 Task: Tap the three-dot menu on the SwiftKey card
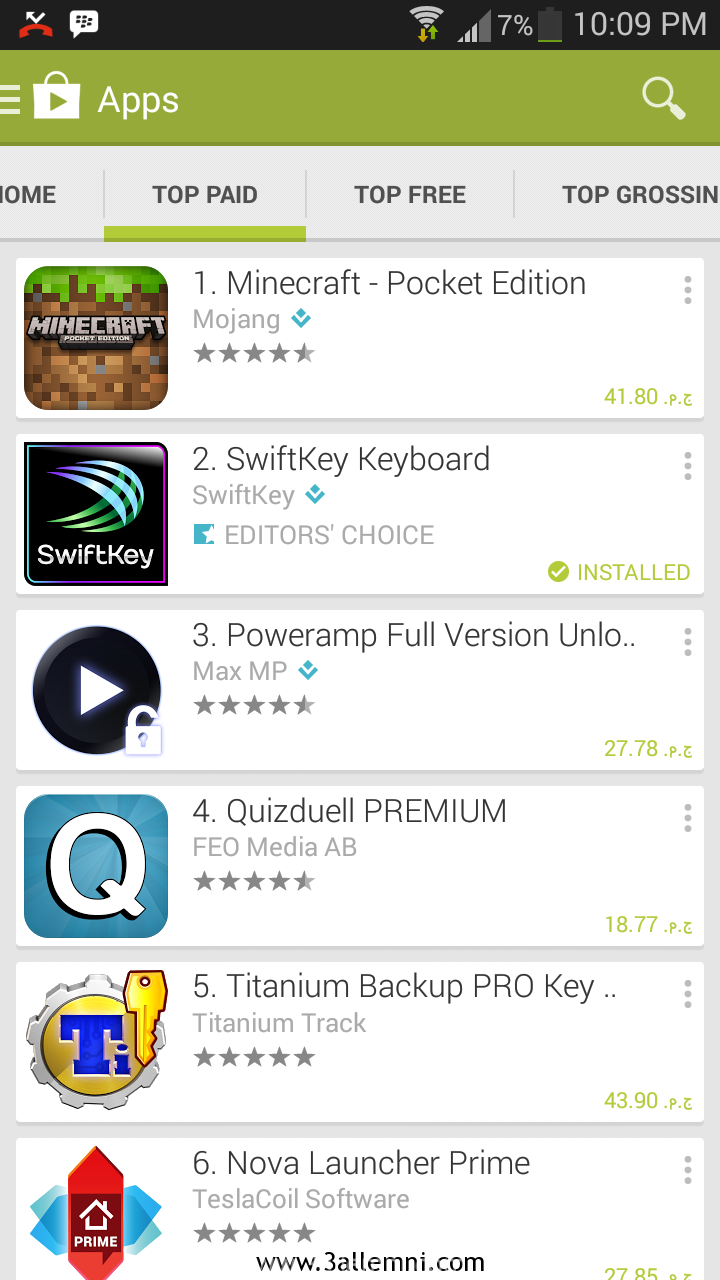pyautogui.click(x=688, y=466)
